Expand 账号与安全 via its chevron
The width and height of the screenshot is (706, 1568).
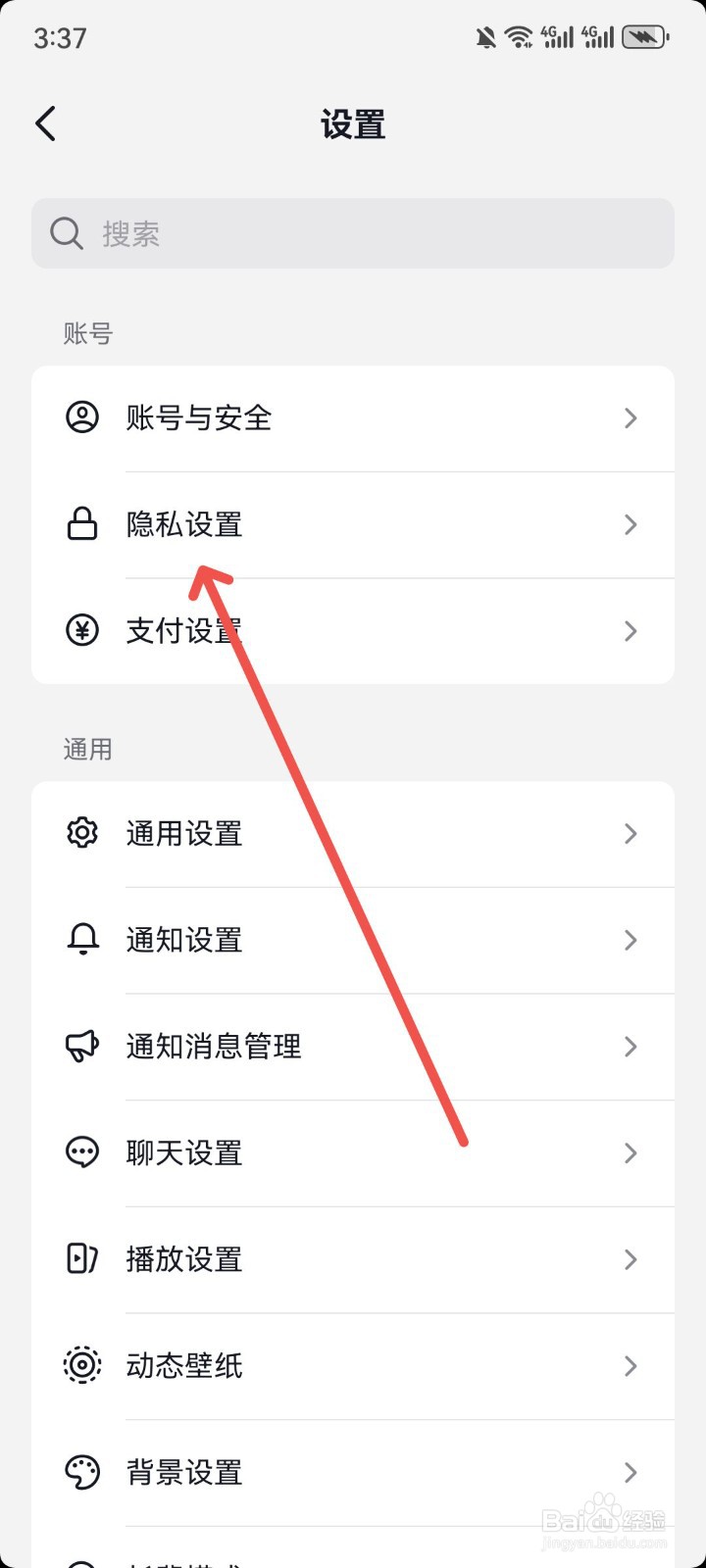click(630, 417)
